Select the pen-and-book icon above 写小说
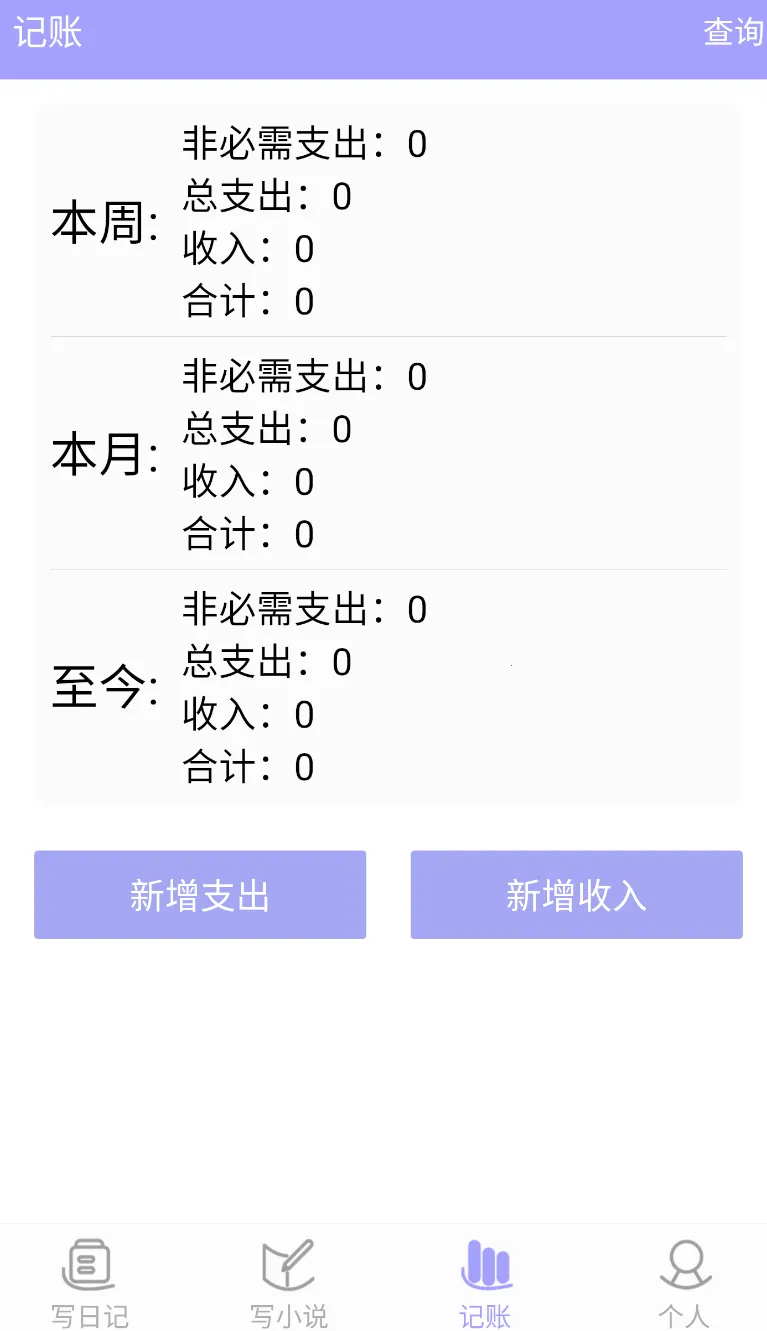 click(286, 1262)
